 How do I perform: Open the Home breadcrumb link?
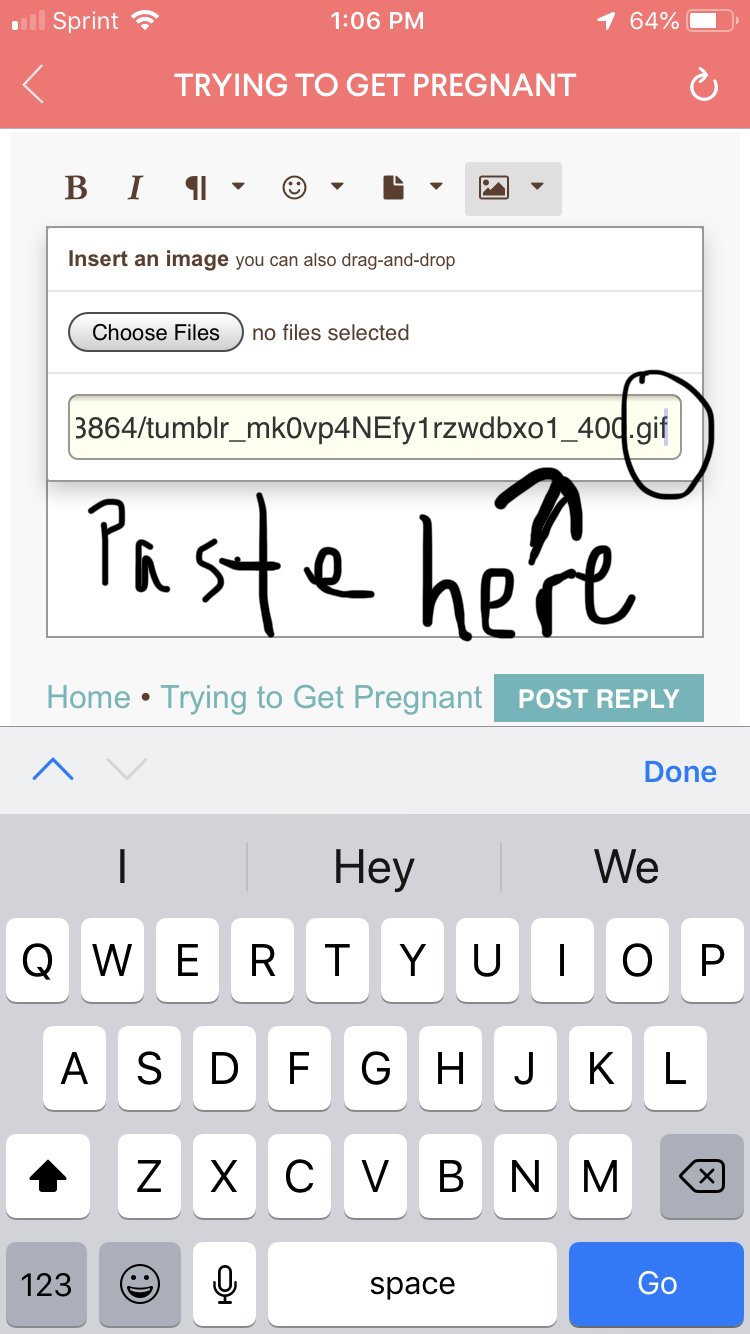(89, 697)
